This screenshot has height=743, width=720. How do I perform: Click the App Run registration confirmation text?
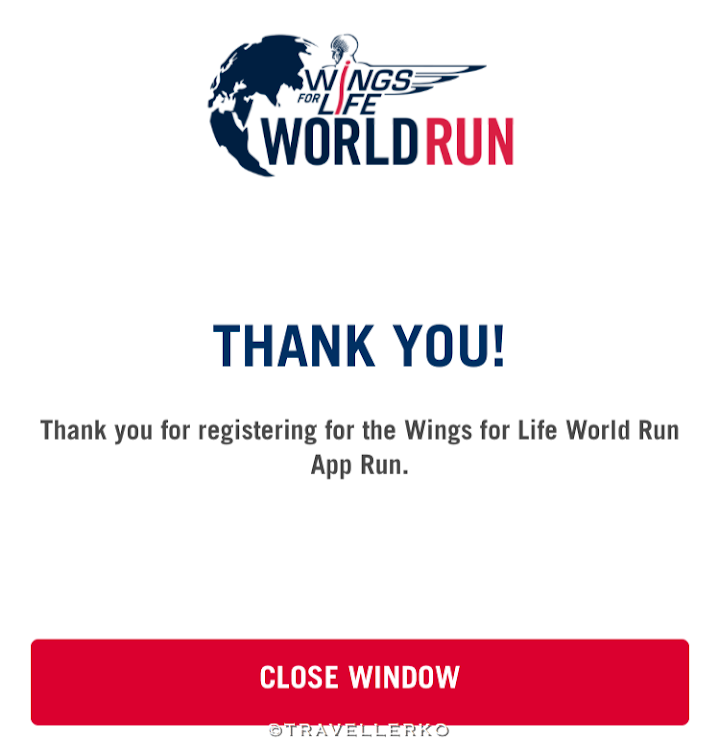360,445
